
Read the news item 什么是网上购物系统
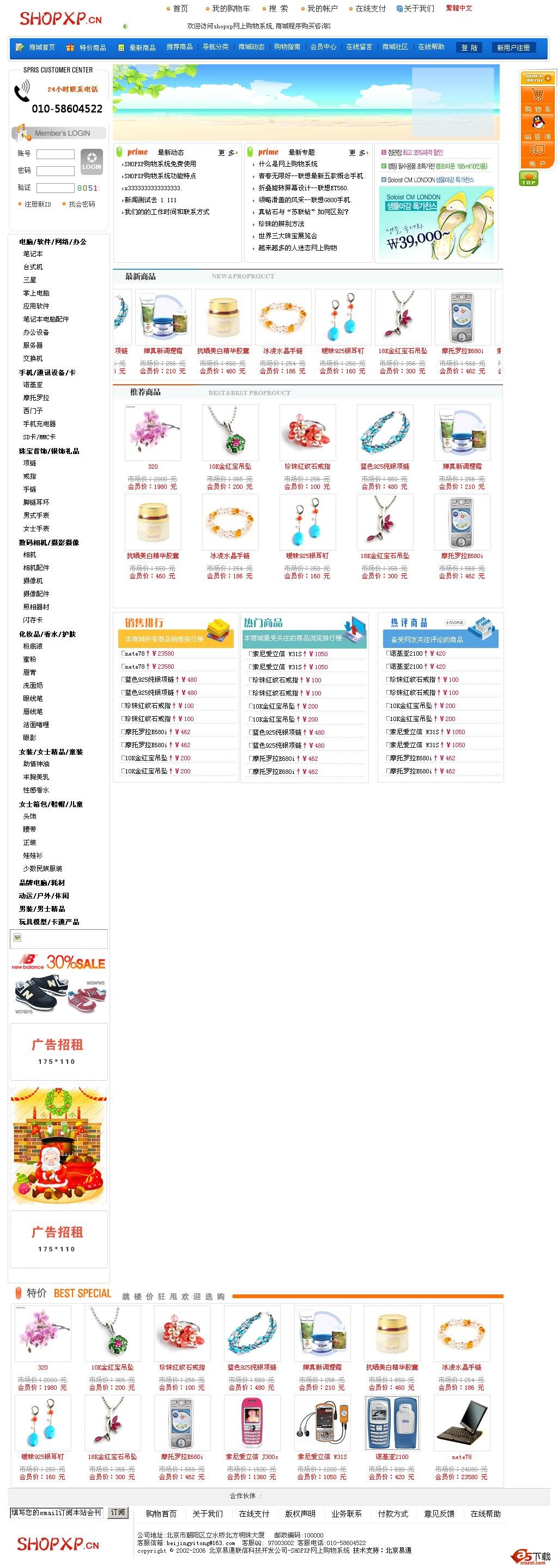(x=288, y=164)
